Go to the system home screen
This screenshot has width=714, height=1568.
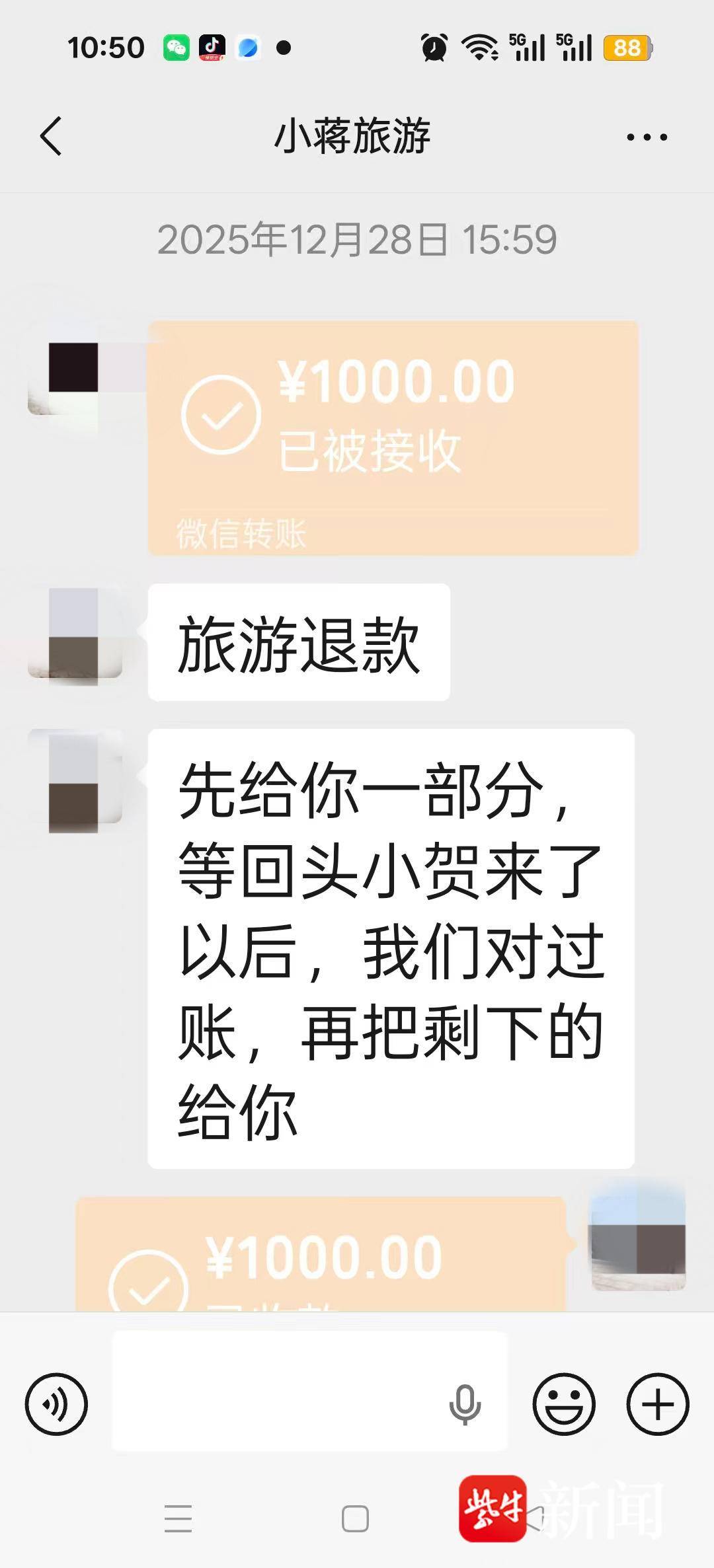click(x=355, y=1518)
